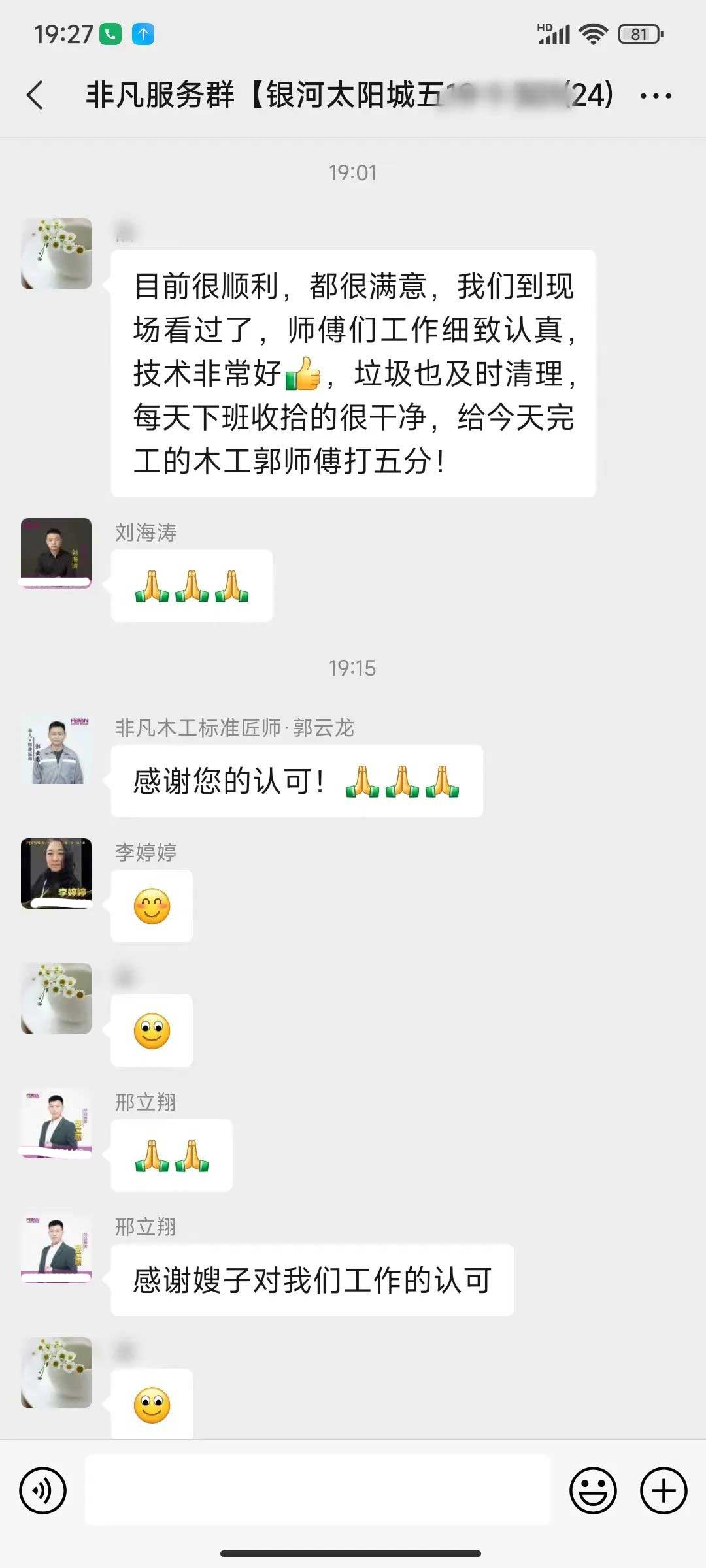Tap 李婷婷's profile picture
706x1568 pixels.
click(56, 873)
